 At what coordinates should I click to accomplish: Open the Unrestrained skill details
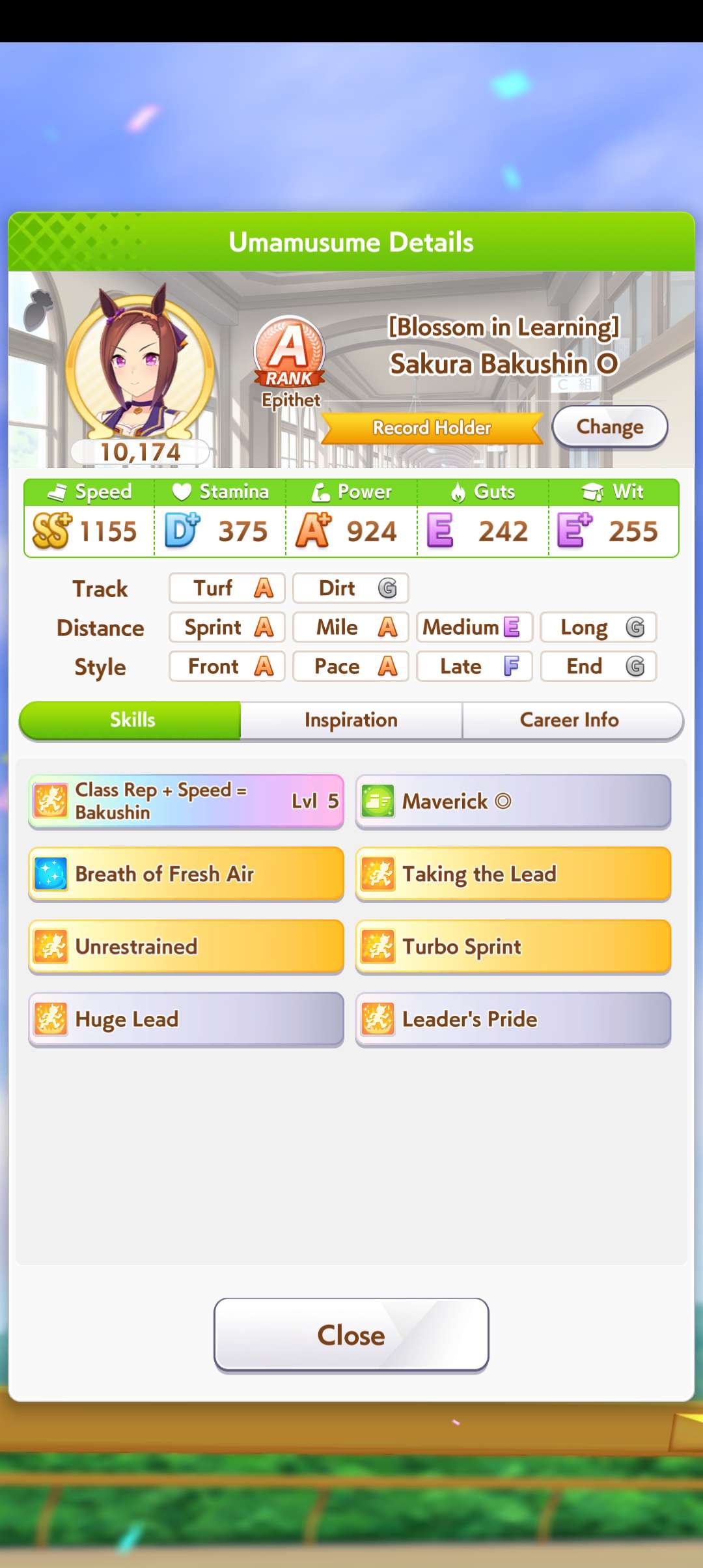(x=186, y=947)
